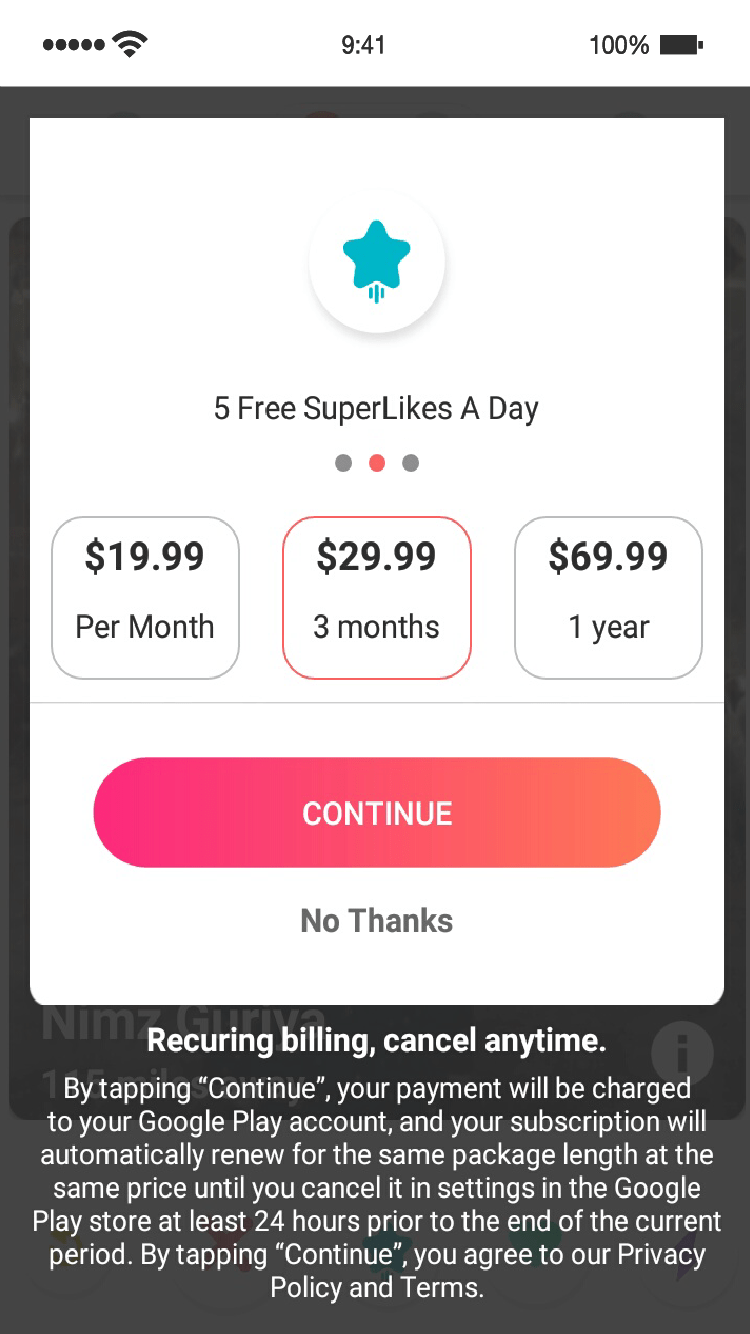Tap the Continue button

click(x=377, y=812)
